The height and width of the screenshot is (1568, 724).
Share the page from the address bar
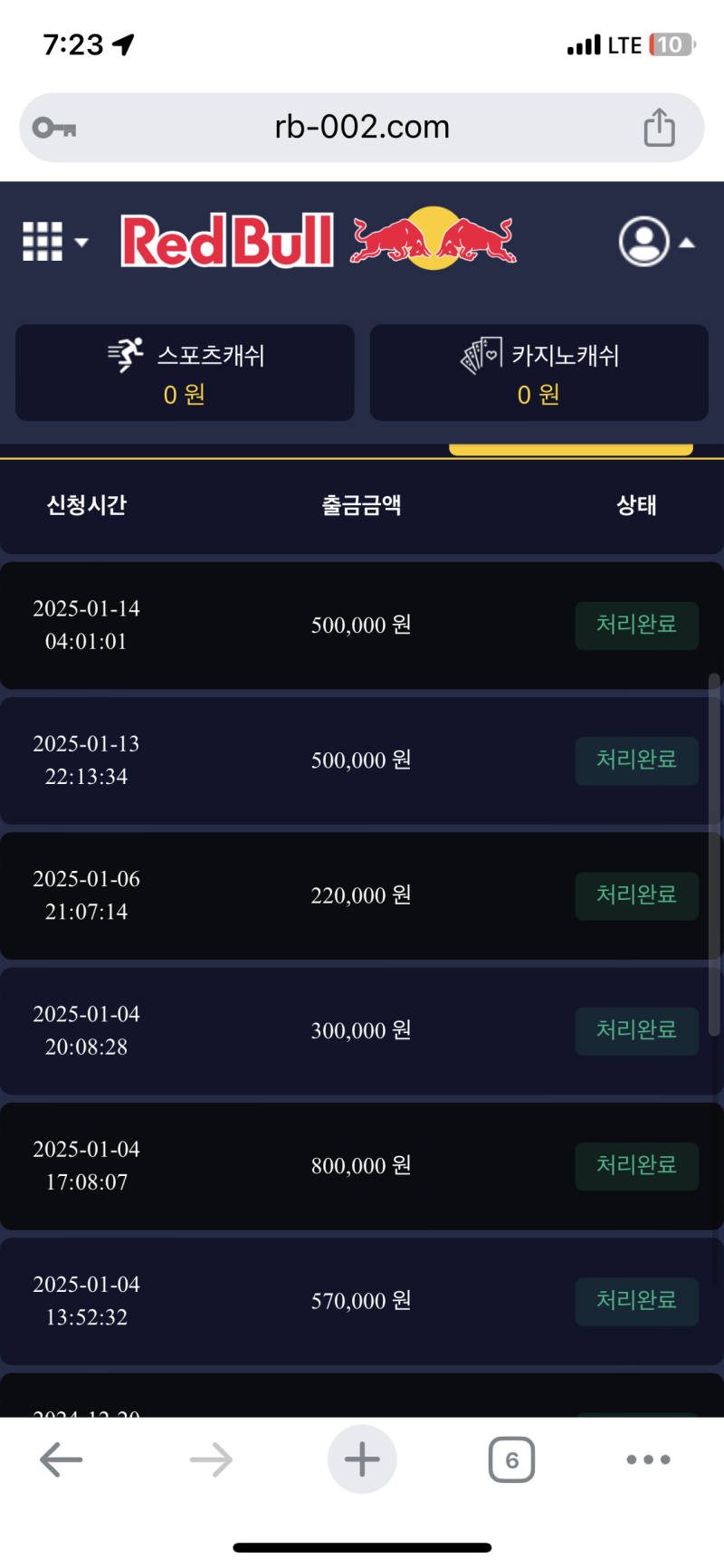point(659,127)
